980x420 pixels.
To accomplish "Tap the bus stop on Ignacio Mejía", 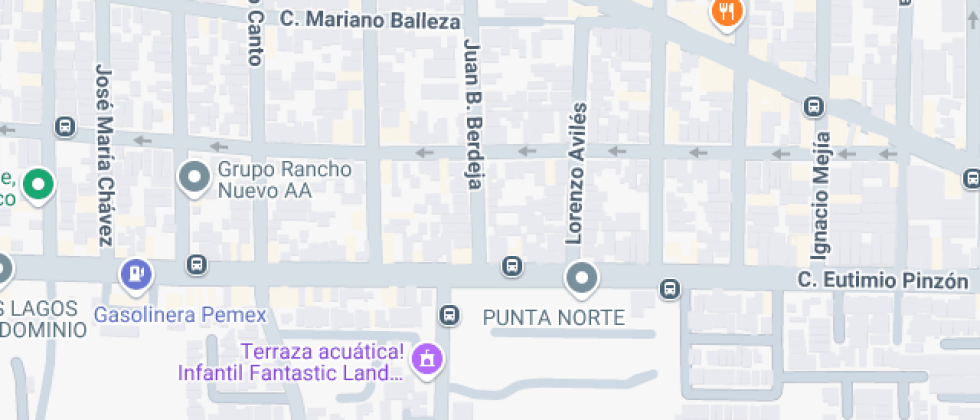I will (x=814, y=106).
